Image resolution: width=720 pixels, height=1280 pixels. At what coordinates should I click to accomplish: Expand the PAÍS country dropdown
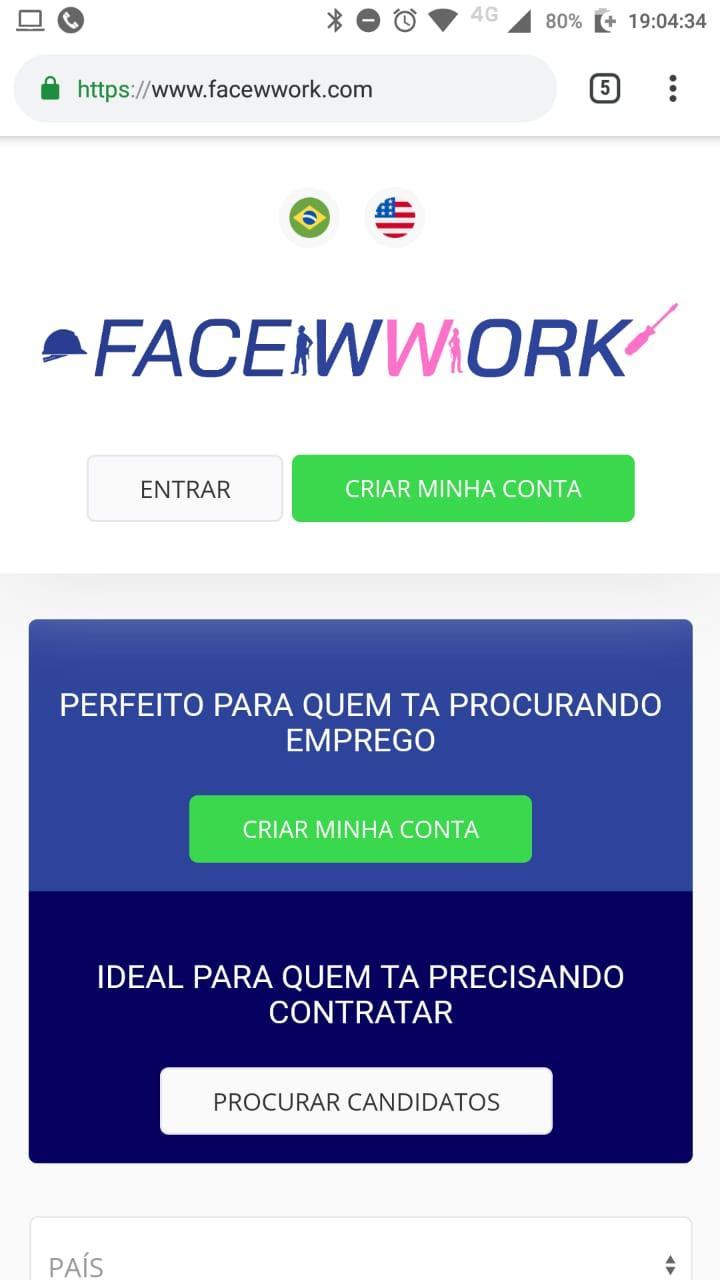pos(360,1250)
